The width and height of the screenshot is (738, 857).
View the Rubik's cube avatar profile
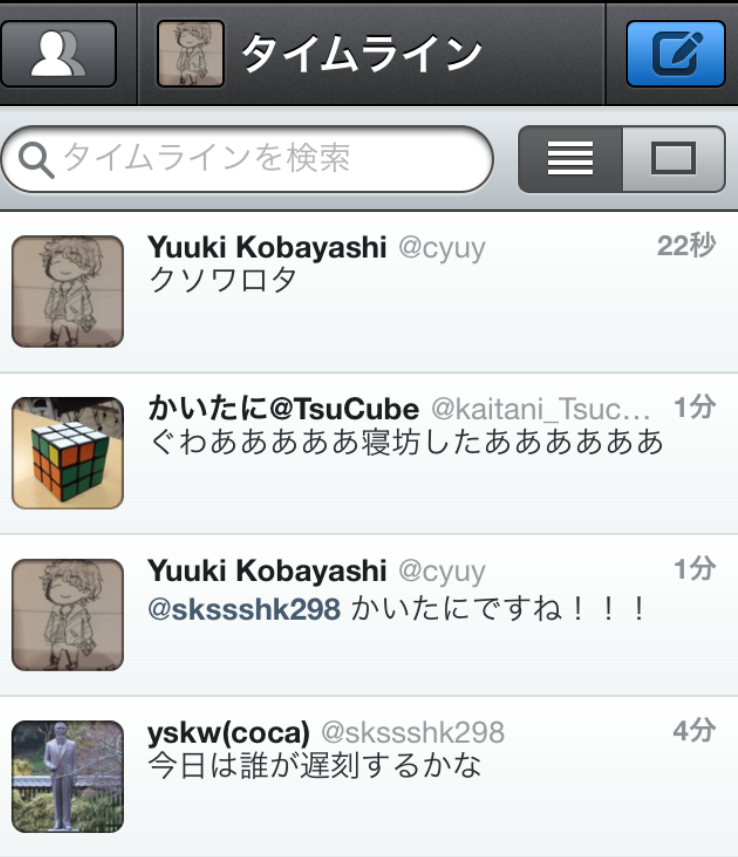tap(67, 453)
